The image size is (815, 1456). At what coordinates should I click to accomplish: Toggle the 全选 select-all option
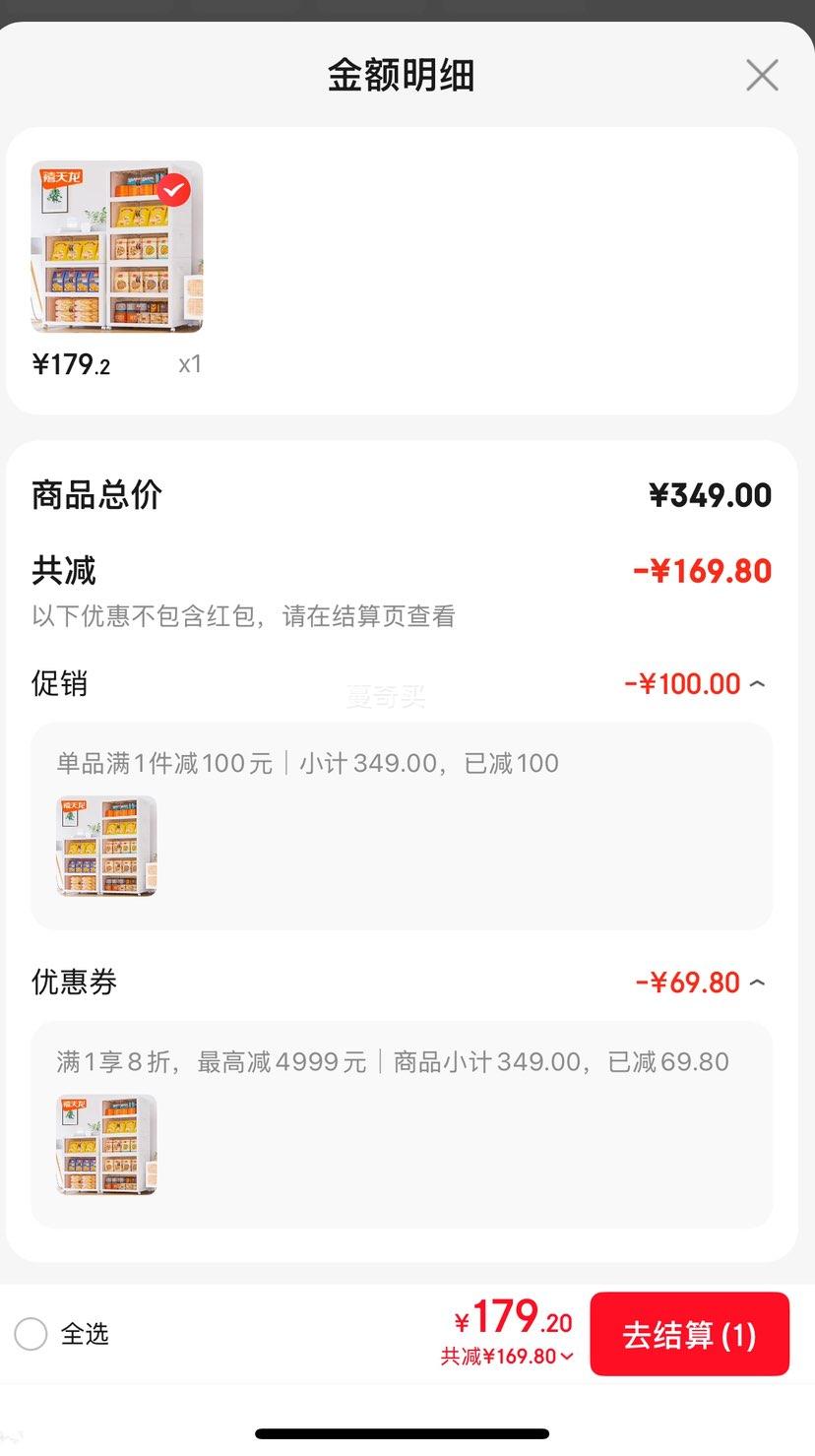(31, 1335)
